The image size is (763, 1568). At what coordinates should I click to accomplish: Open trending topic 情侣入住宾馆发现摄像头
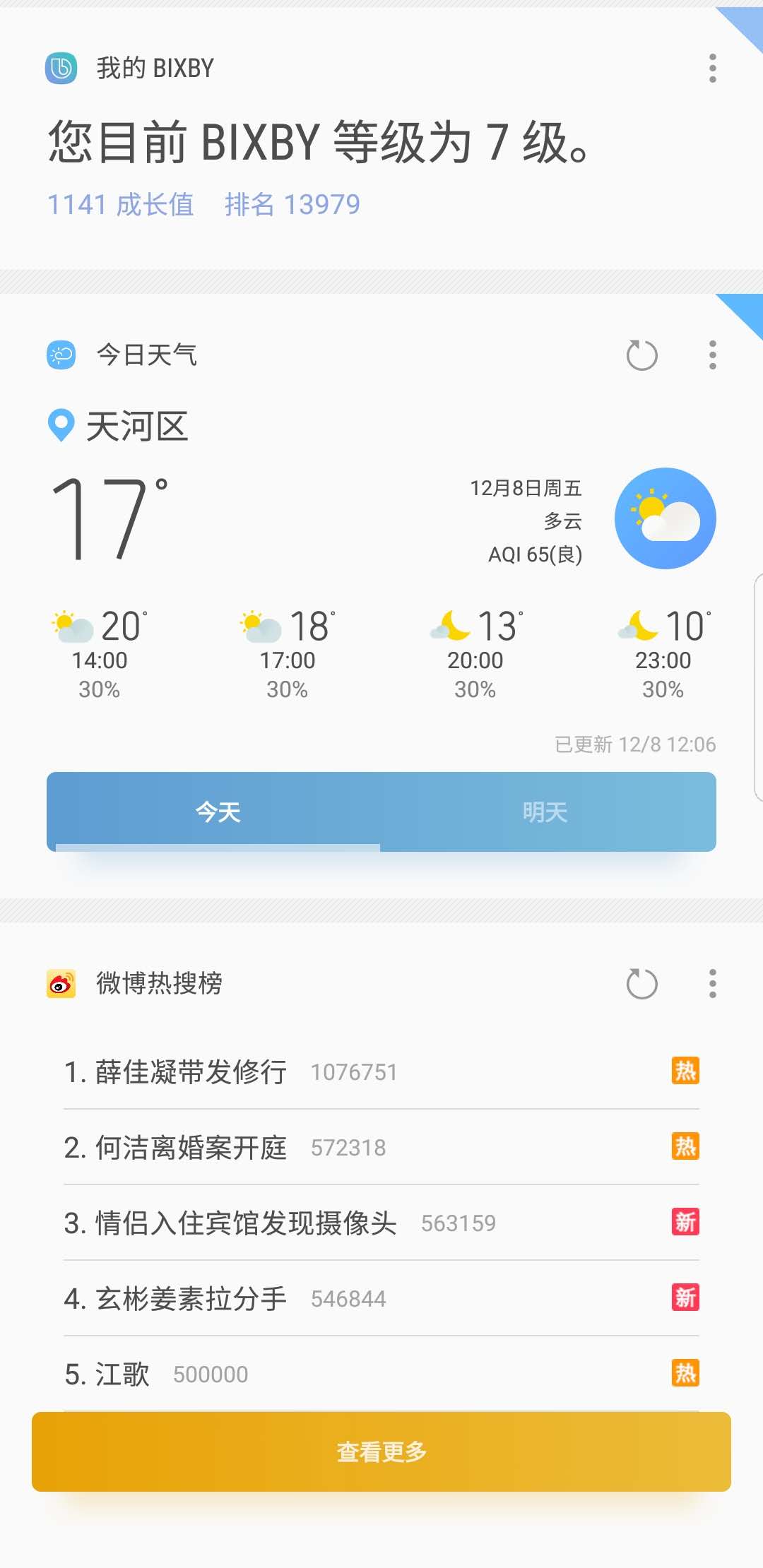(381, 1223)
